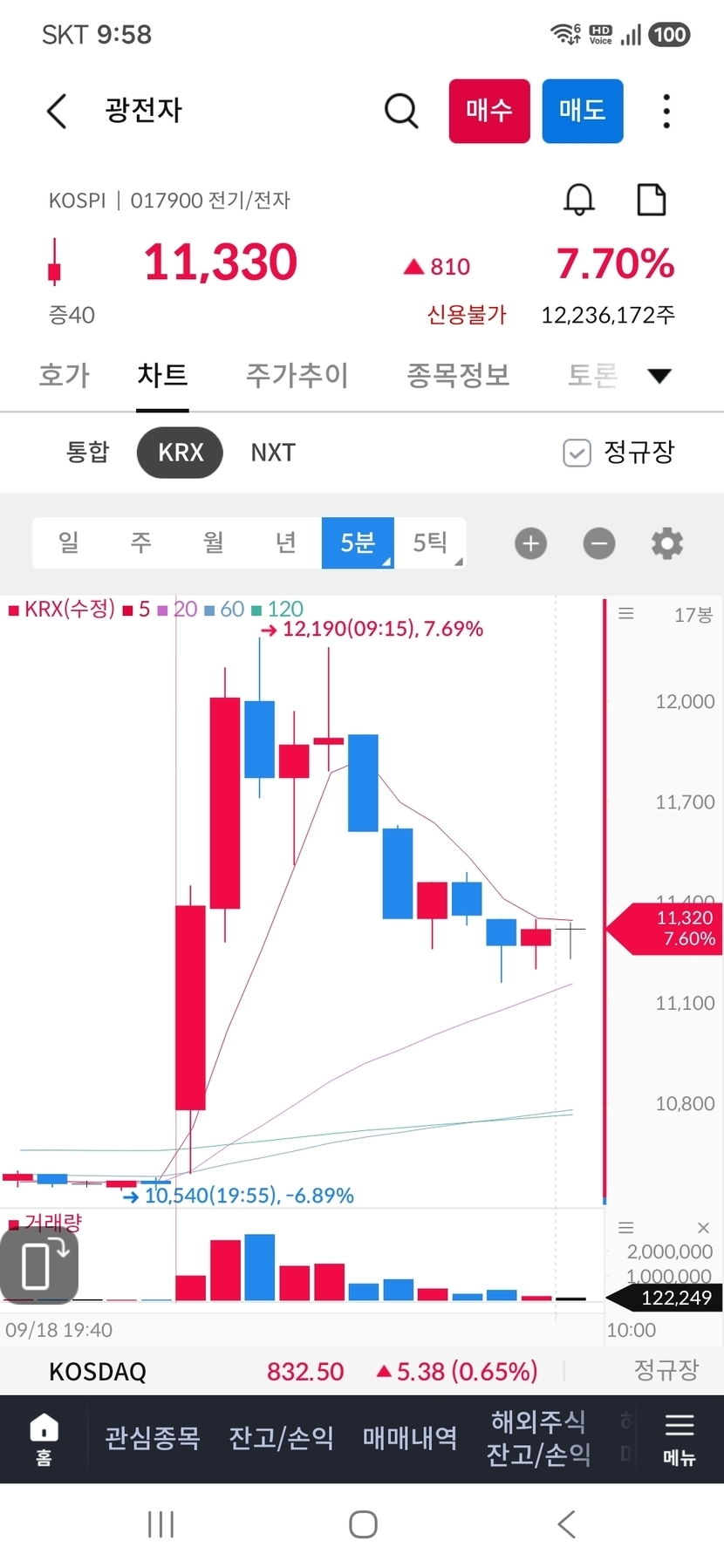The height and width of the screenshot is (1568, 724).
Task: Open the stock search magnifier
Action: point(401,111)
